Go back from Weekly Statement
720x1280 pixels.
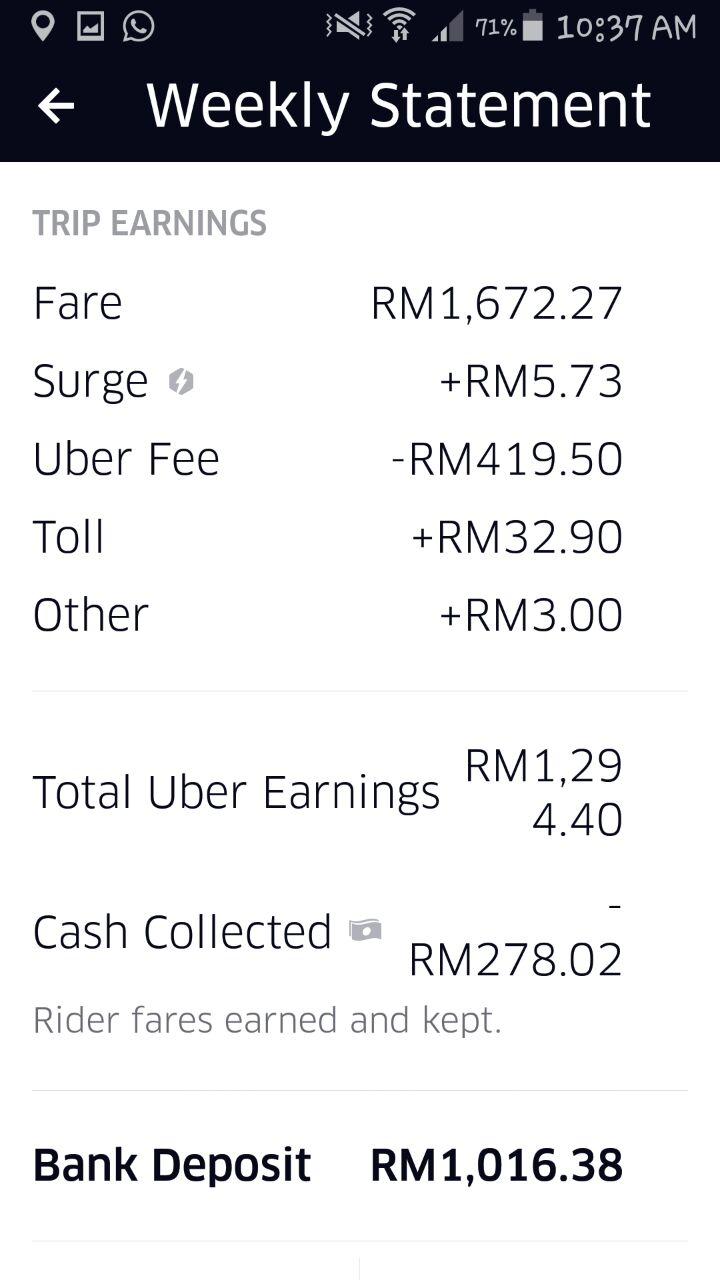[x=56, y=106]
